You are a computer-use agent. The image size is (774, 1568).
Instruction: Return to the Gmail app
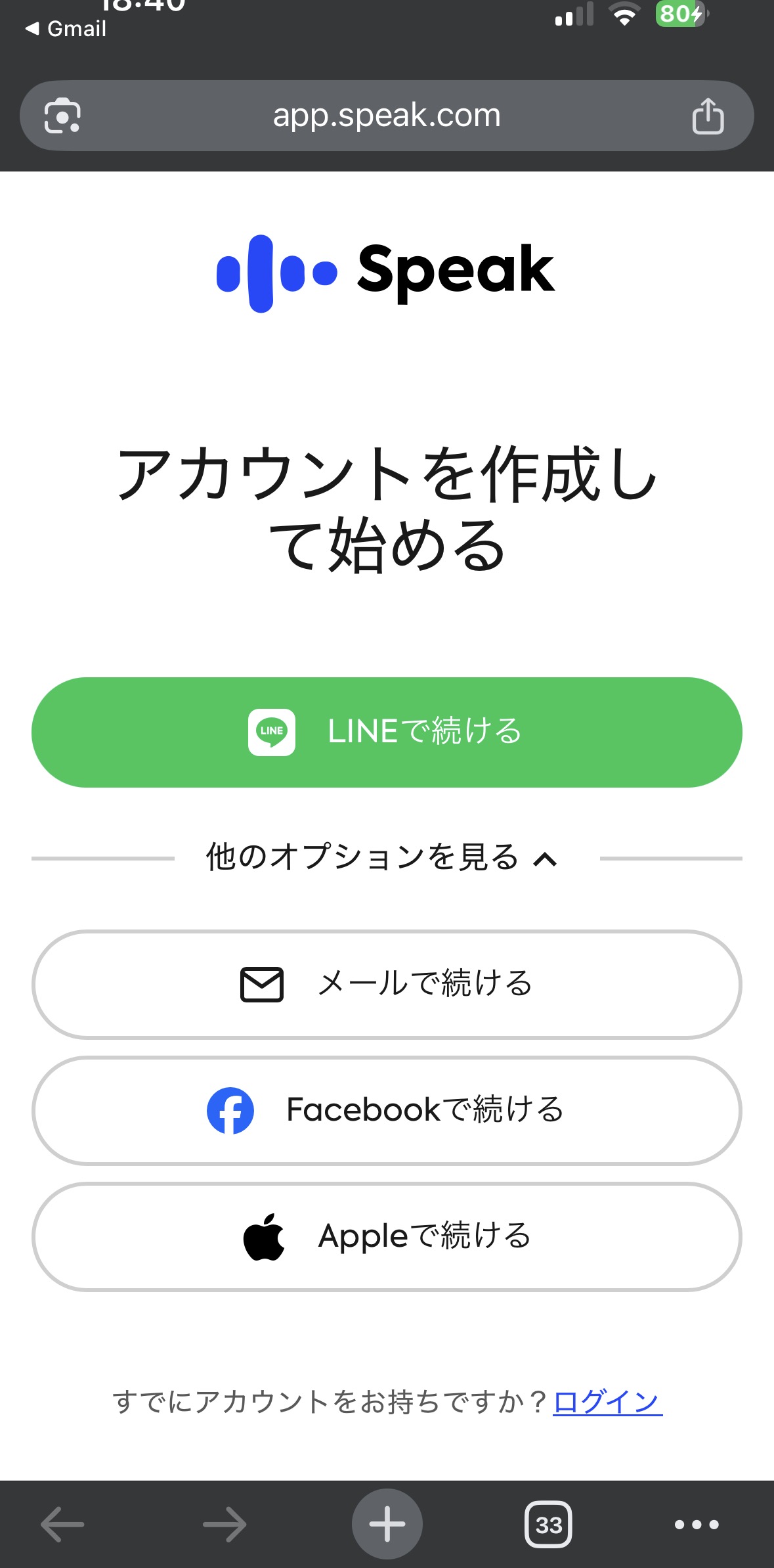pos(66,29)
